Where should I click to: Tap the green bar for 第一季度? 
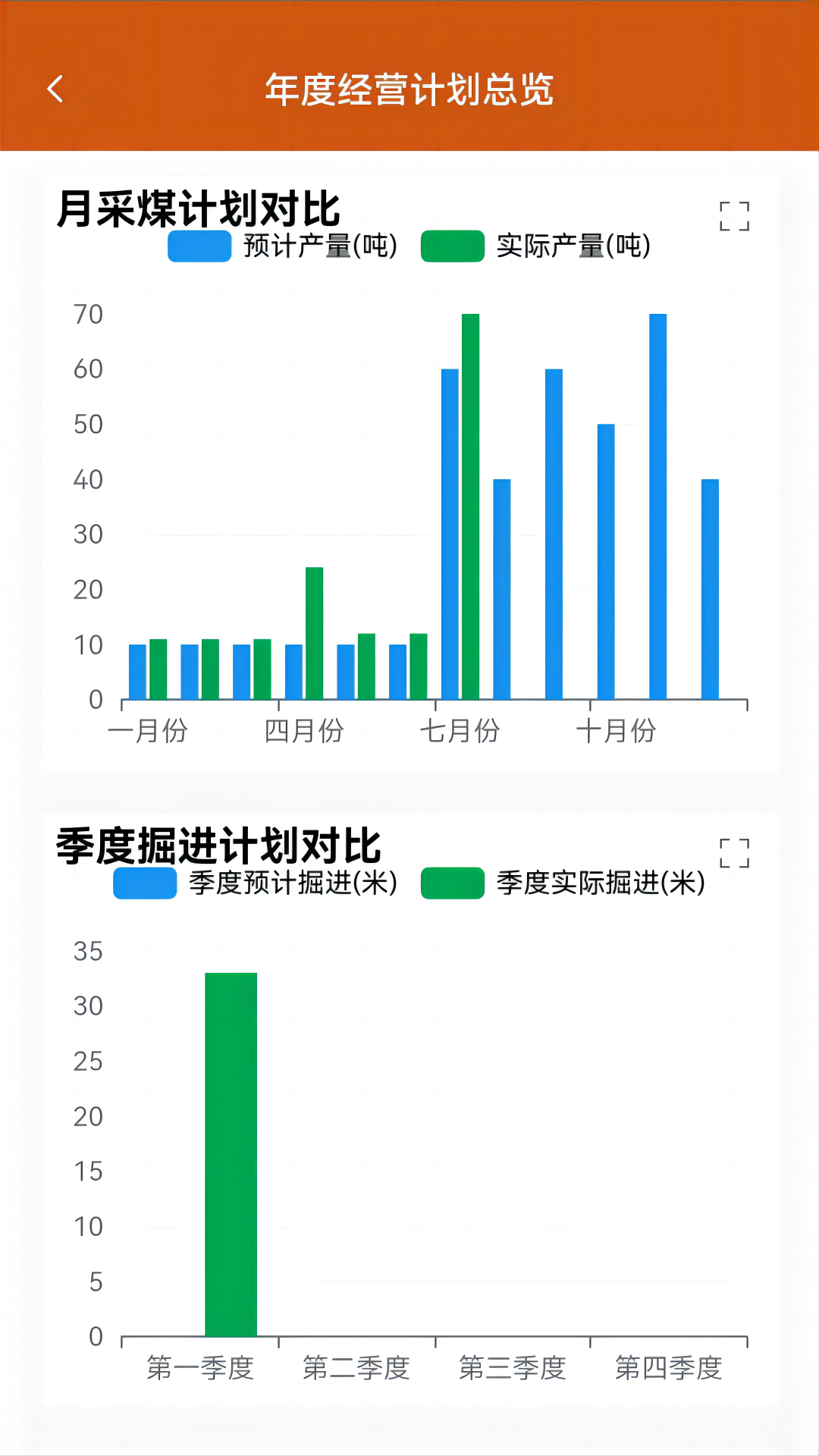pos(231,1153)
